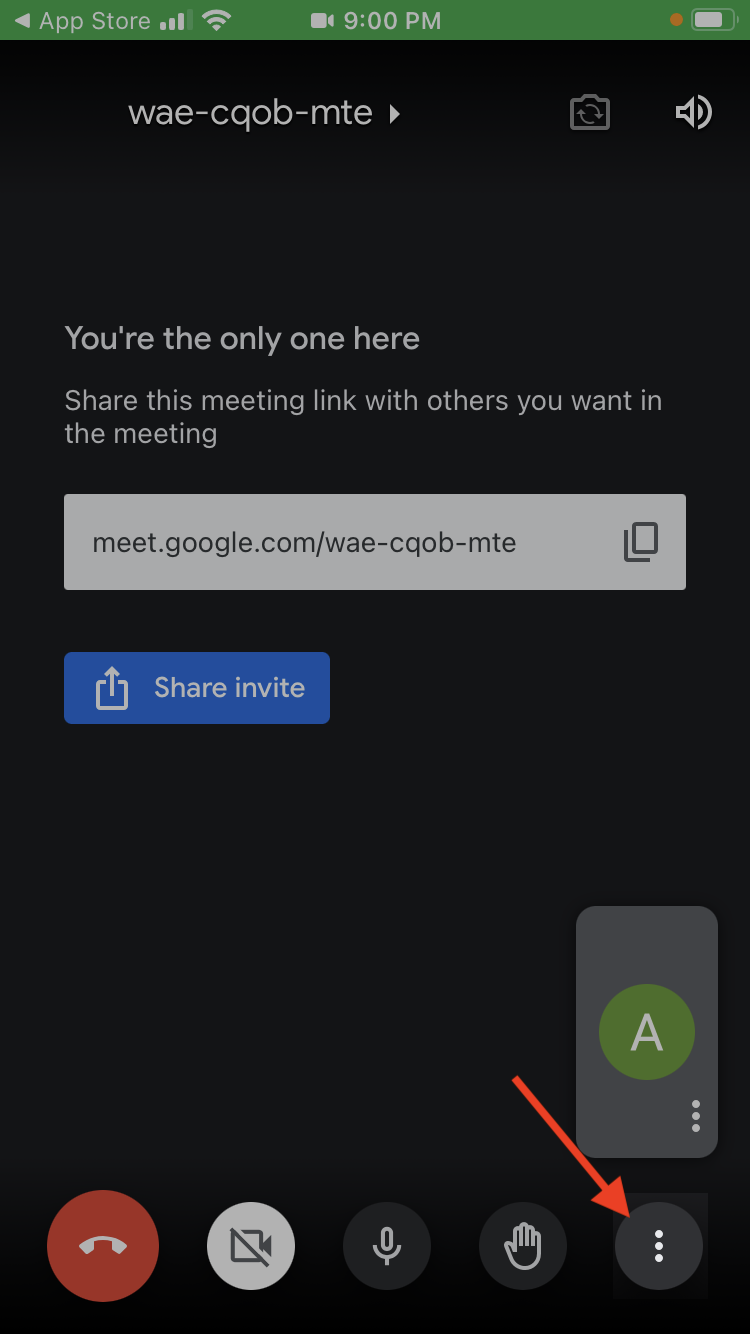Lower or raise your hand

[523, 1245]
